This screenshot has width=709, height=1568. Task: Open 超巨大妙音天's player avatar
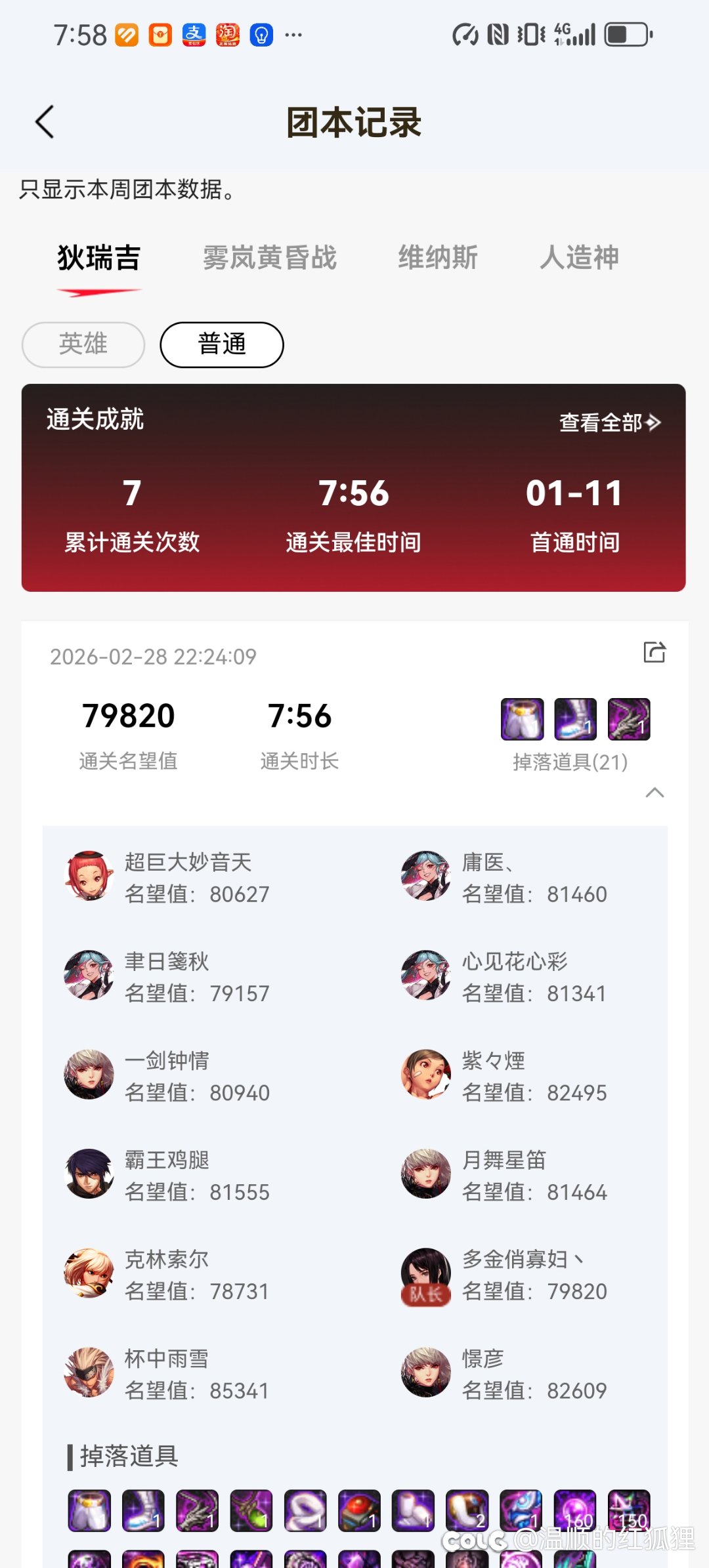point(89,876)
